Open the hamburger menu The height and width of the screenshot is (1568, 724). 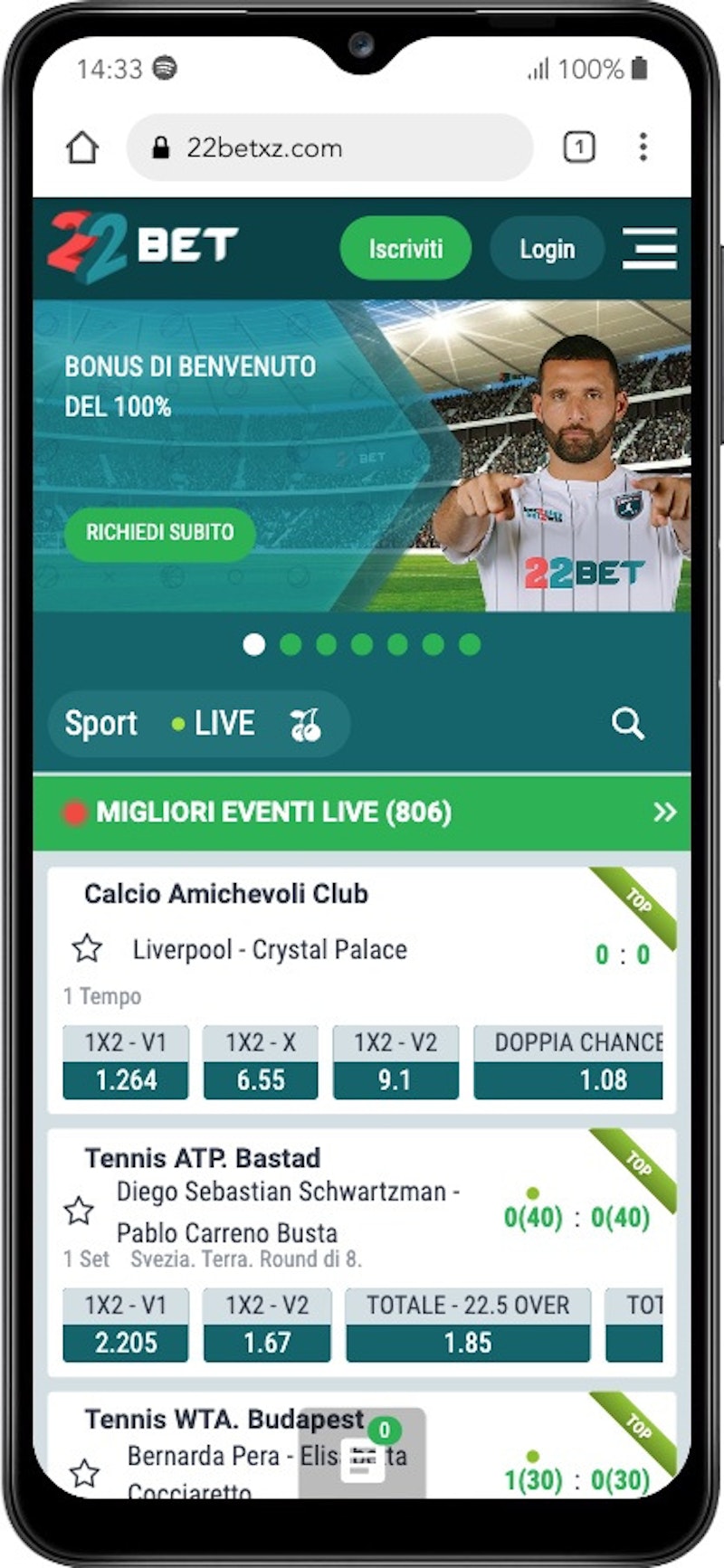pos(649,249)
